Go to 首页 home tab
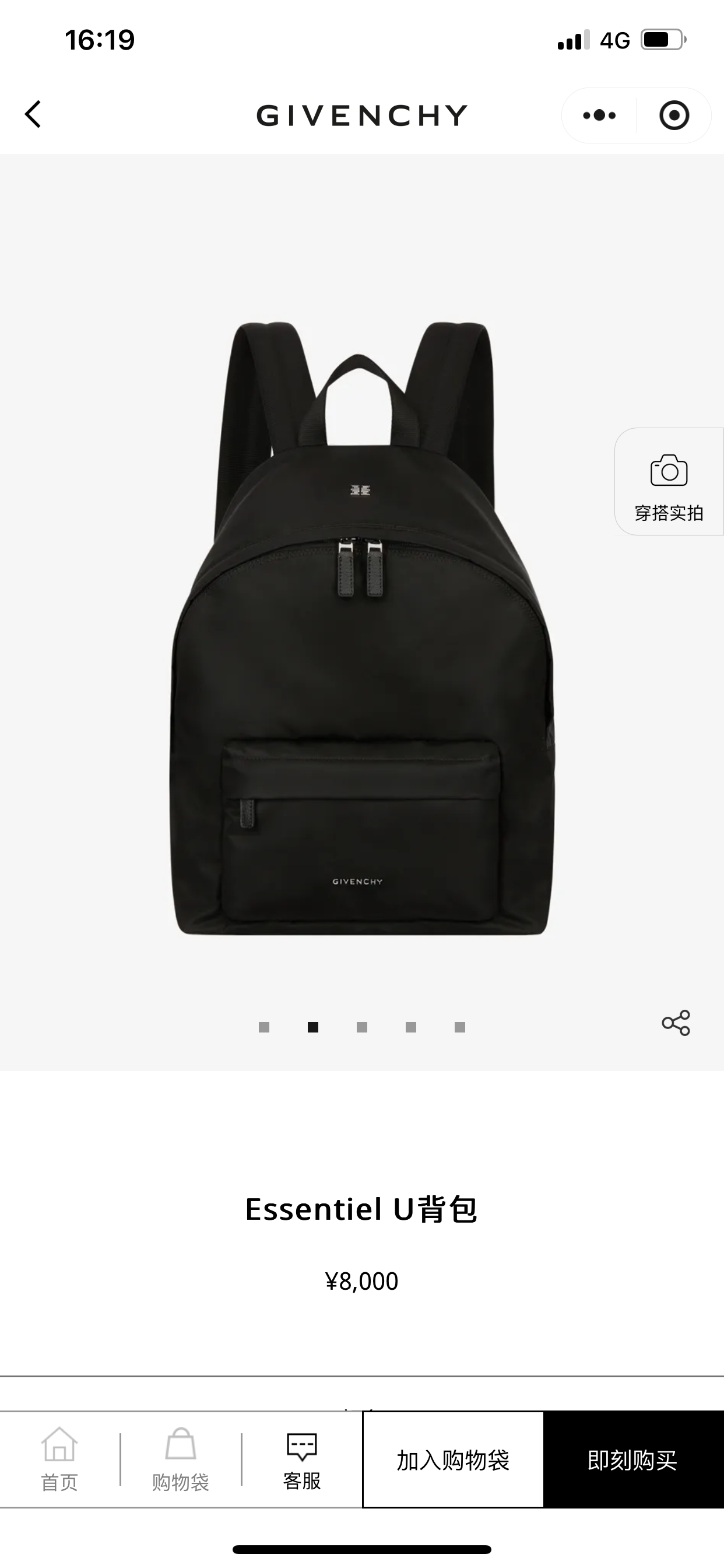This screenshot has width=724, height=1568. [59, 1459]
